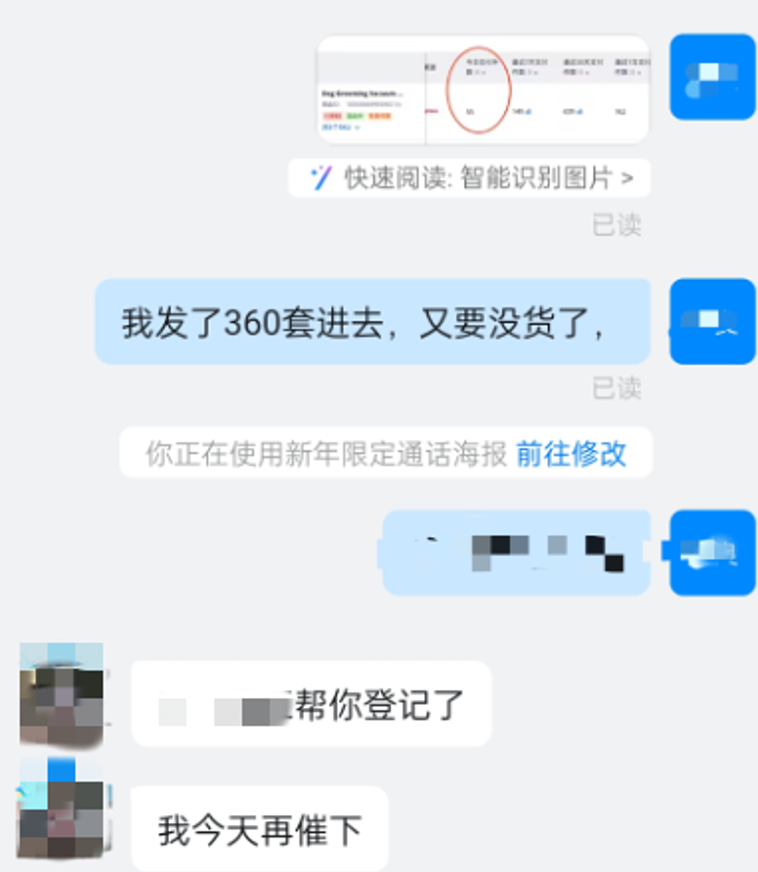Tap 快速阅读 智能识别图片 link
Viewport: 758px width, 872px height.
point(470,178)
